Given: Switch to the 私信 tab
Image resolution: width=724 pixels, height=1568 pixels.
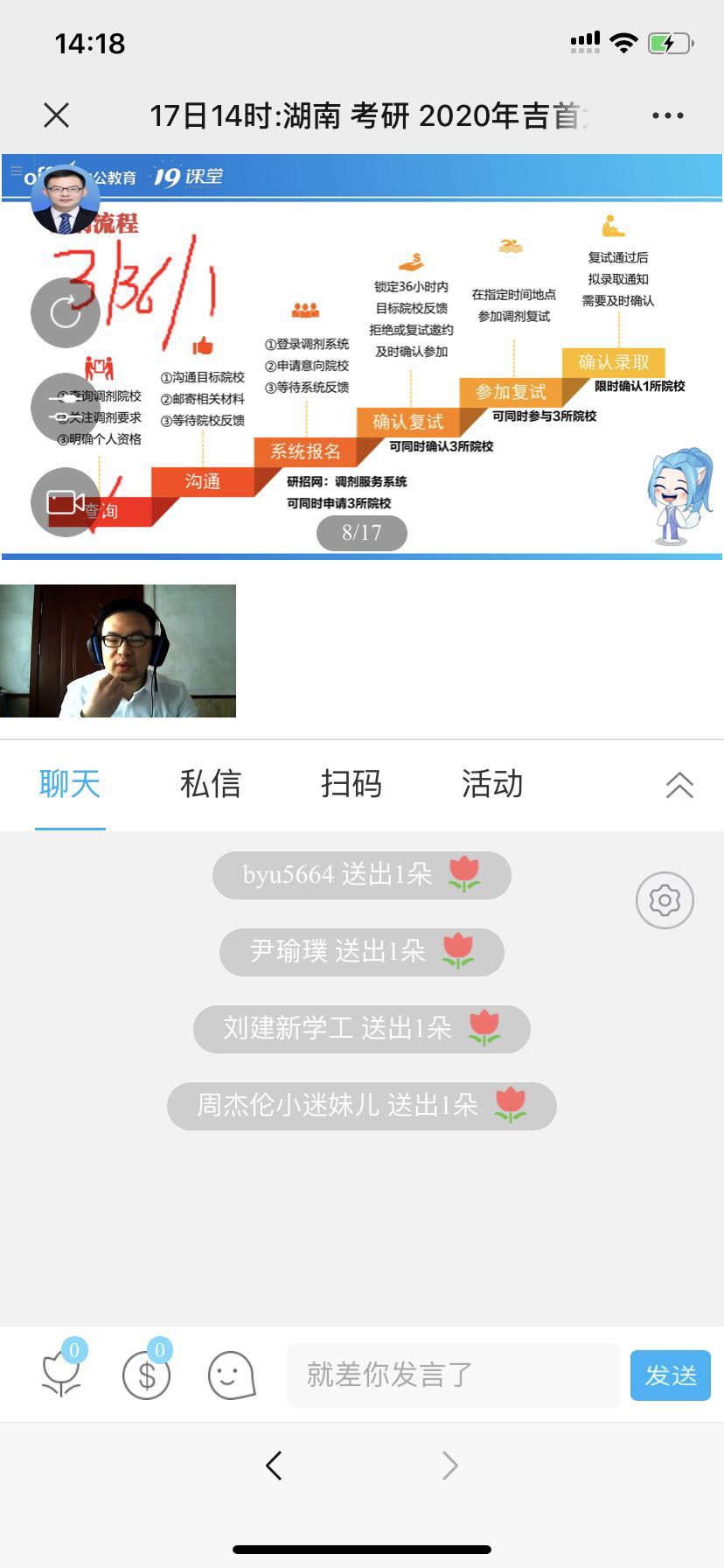Looking at the screenshot, I should click(x=210, y=785).
